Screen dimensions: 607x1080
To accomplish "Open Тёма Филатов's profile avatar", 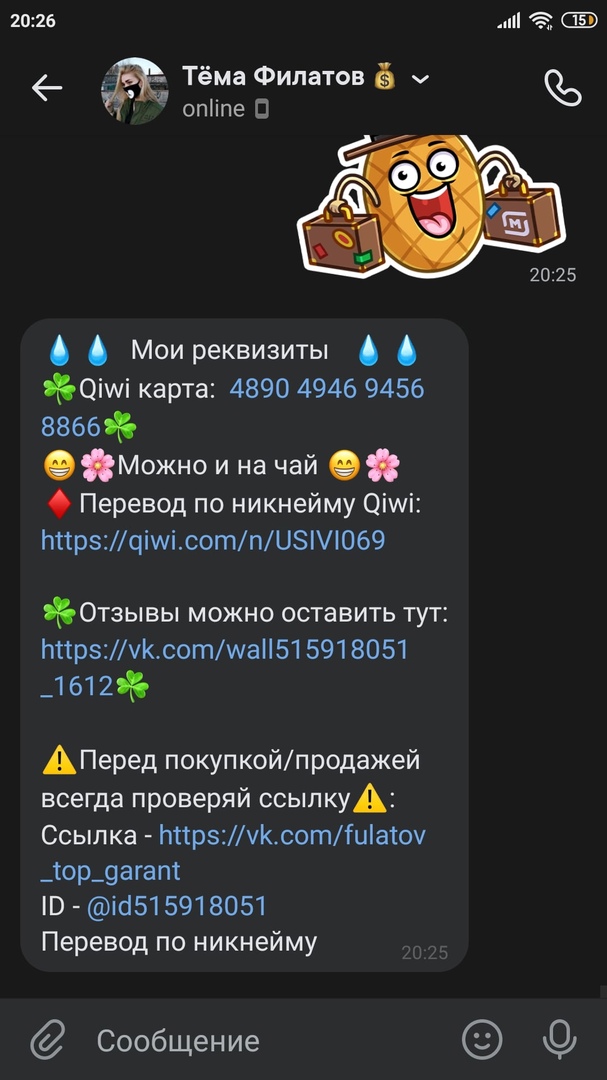I will pyautogui.click(x=134, y=90).
